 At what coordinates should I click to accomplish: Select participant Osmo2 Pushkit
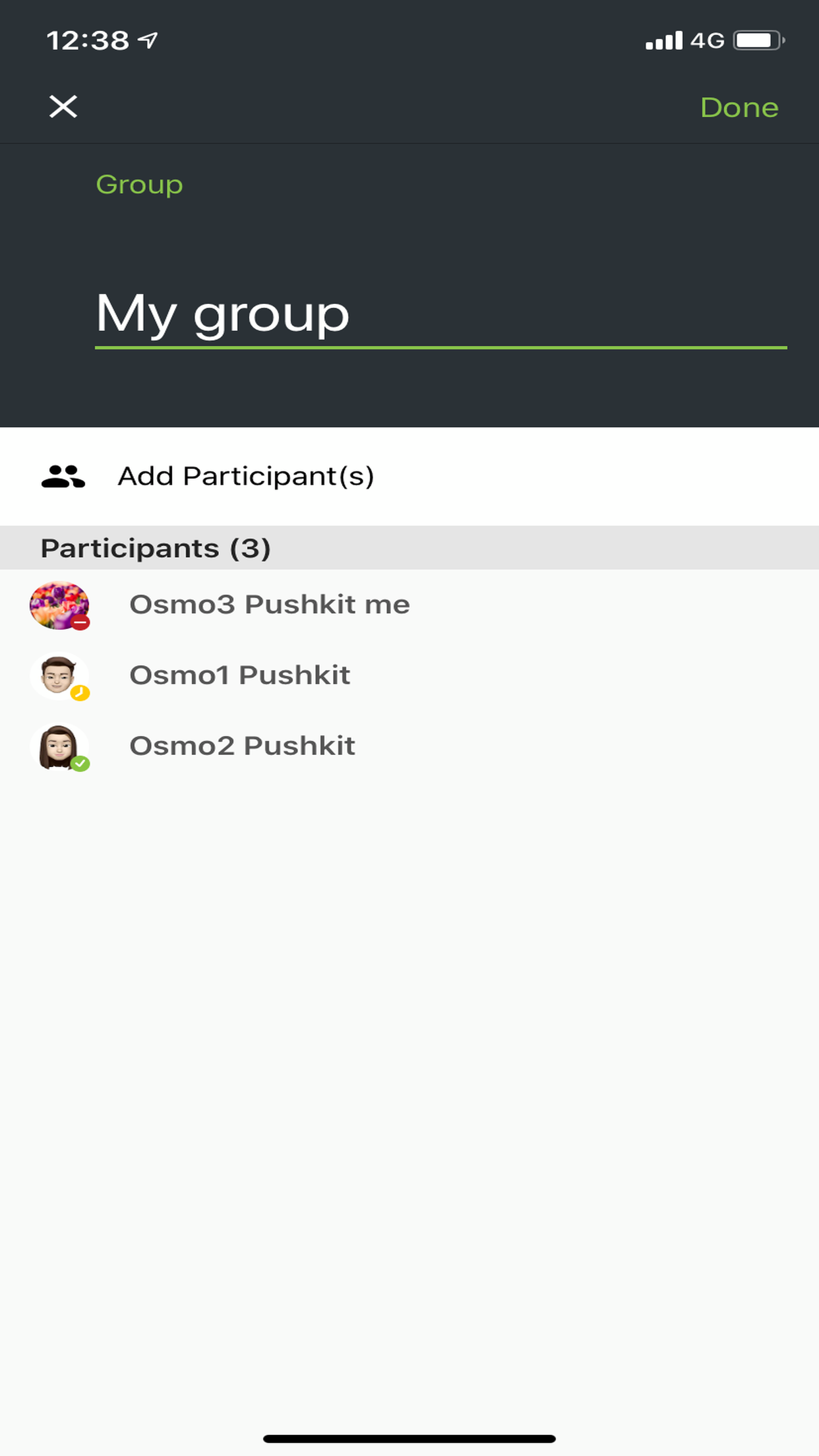point(242,746)
